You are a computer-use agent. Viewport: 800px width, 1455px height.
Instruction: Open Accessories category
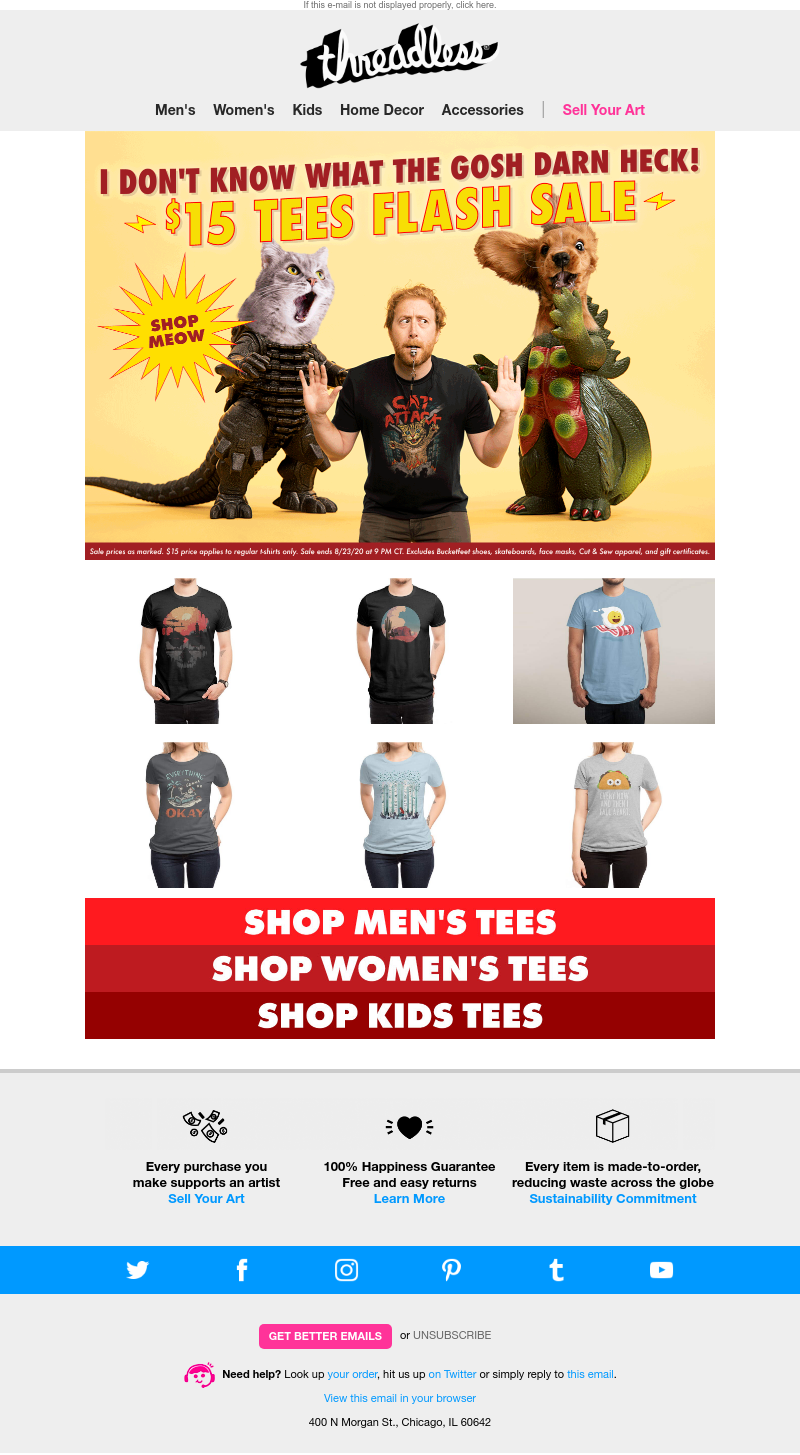point(482,110)
